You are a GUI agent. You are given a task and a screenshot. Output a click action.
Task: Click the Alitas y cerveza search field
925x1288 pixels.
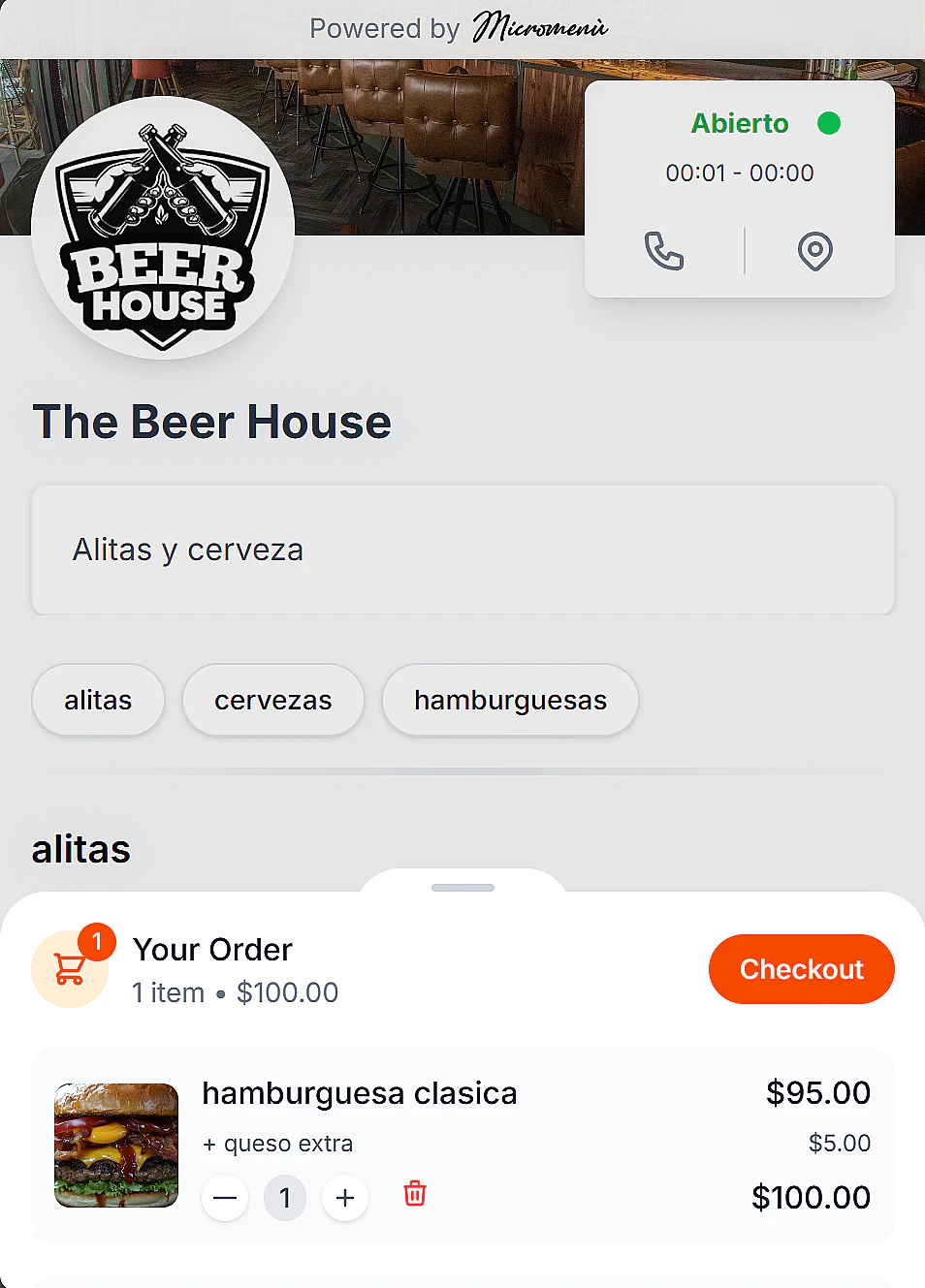(462, 550)
